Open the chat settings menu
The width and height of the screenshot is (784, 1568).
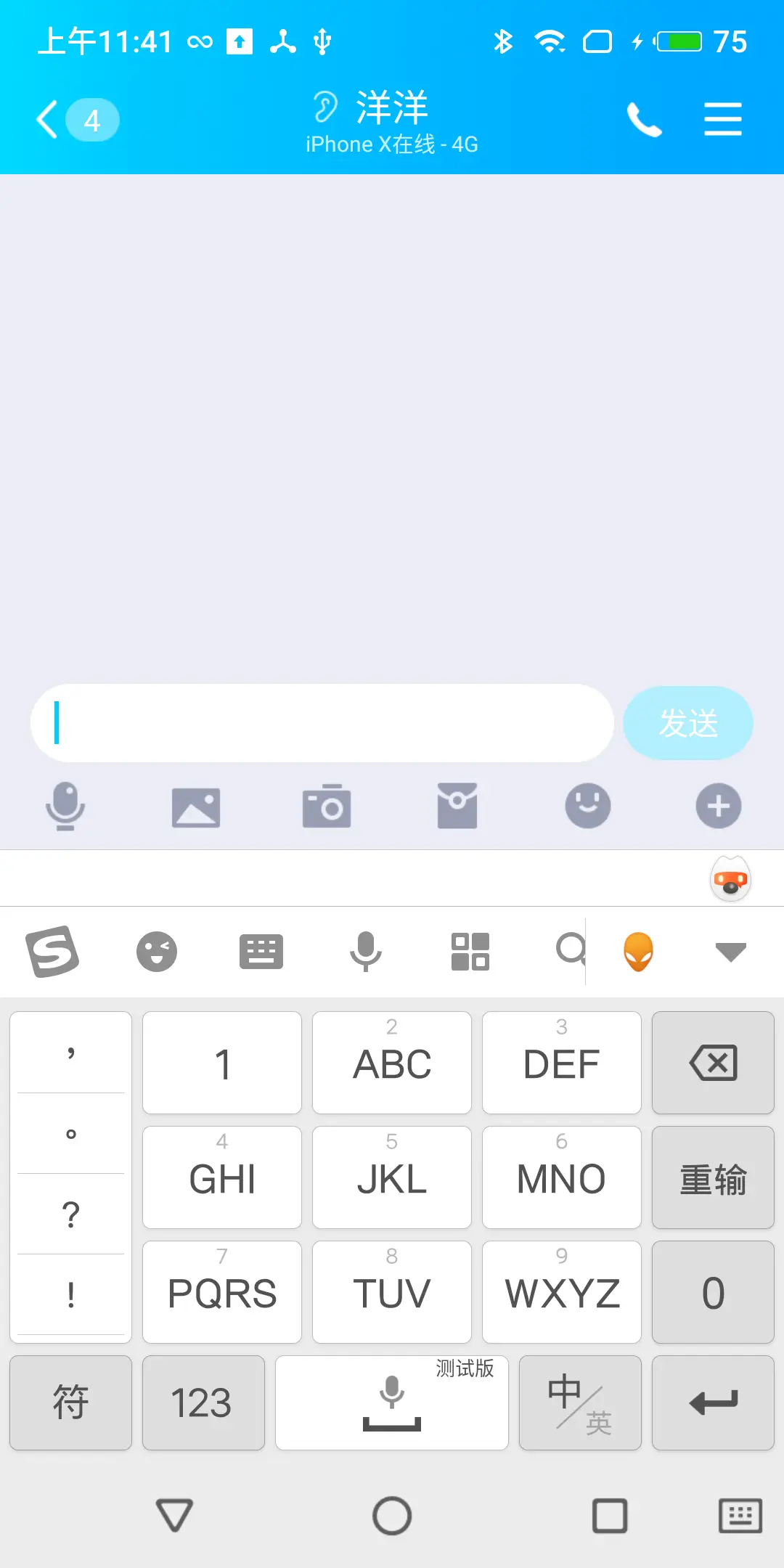722,120
